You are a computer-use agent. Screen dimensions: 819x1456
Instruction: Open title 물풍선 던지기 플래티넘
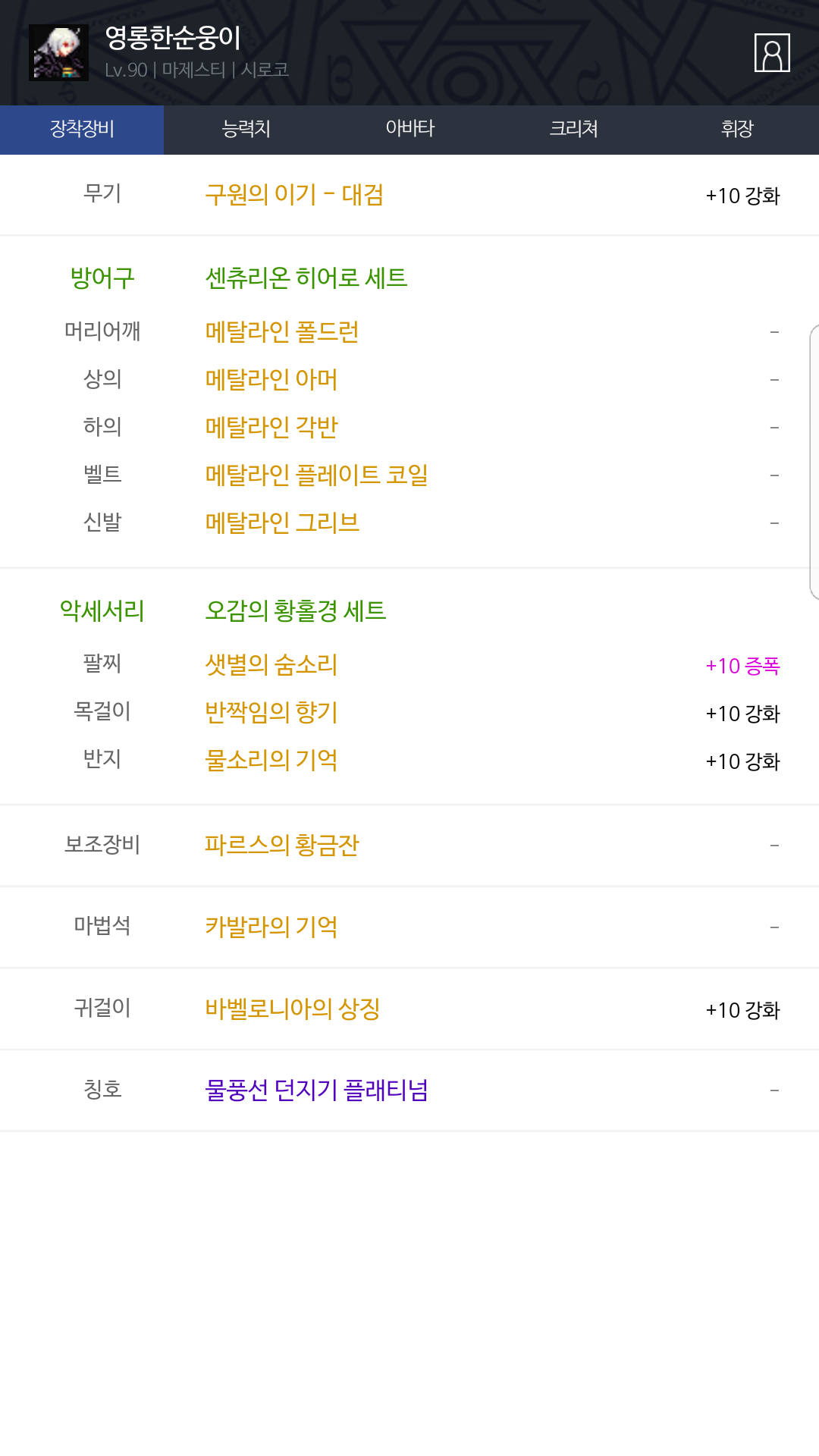(317, 1090)
